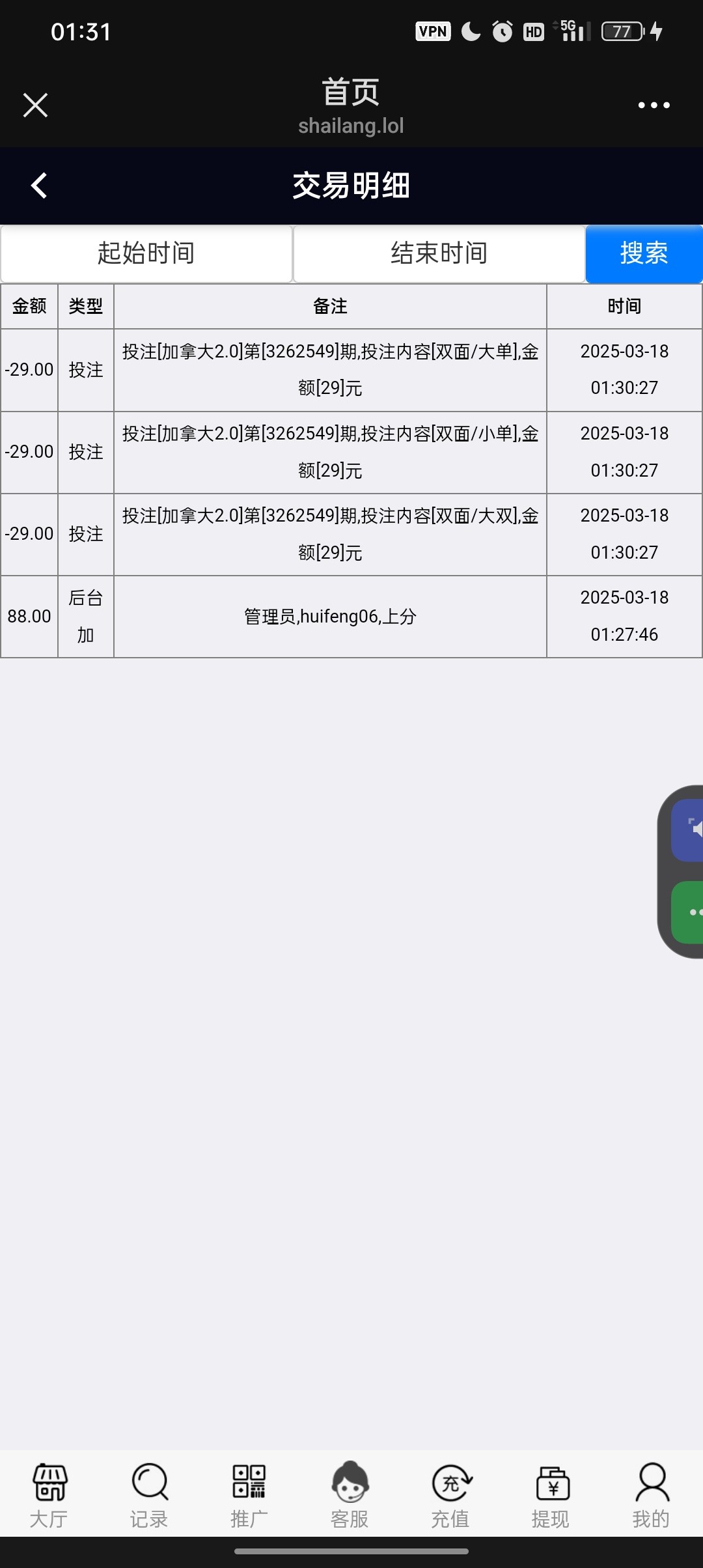Select the 起始时间 start date field
703x1568 pixels.
146,253
